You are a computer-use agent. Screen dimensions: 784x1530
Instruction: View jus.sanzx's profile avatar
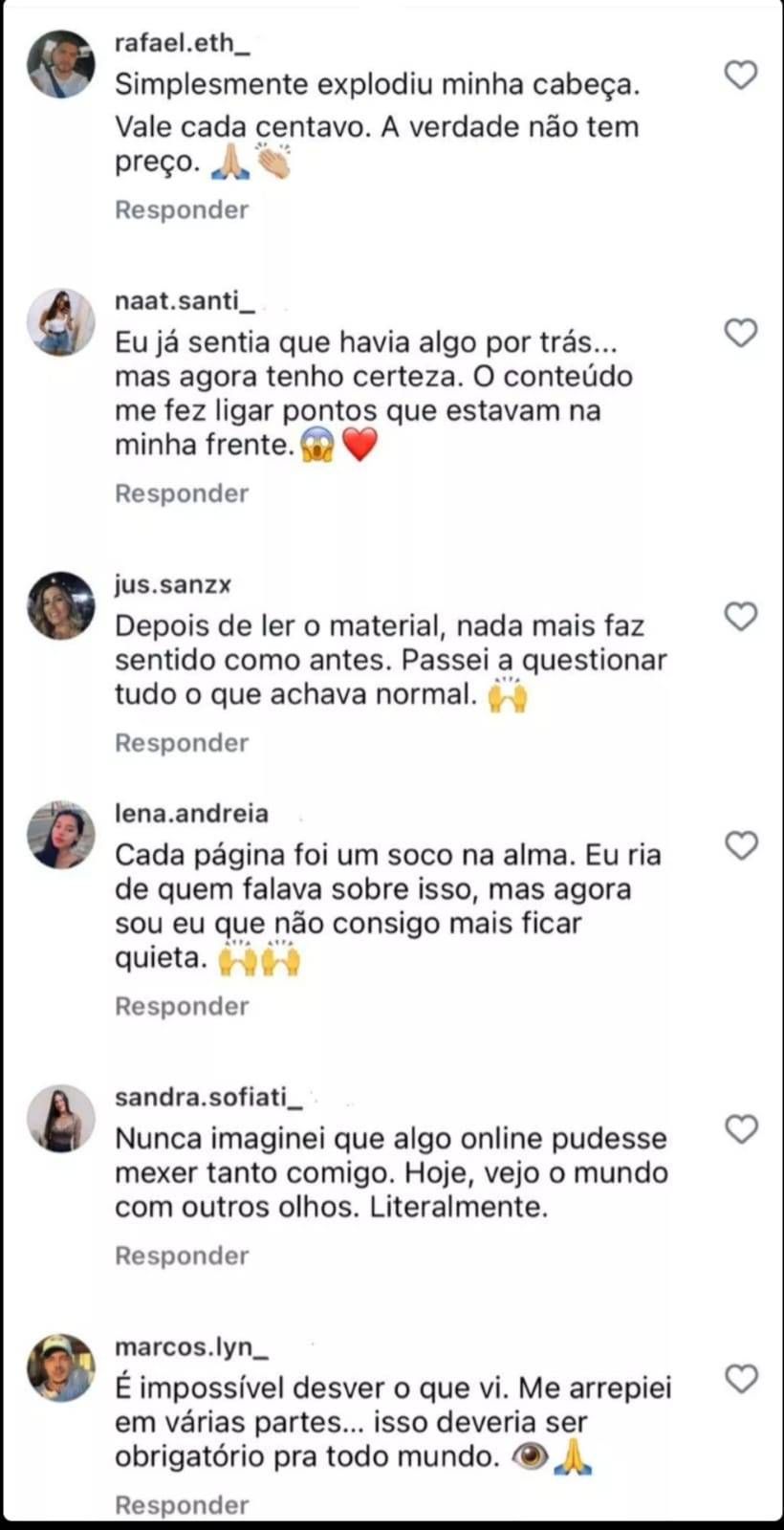[x=61, y=605]
